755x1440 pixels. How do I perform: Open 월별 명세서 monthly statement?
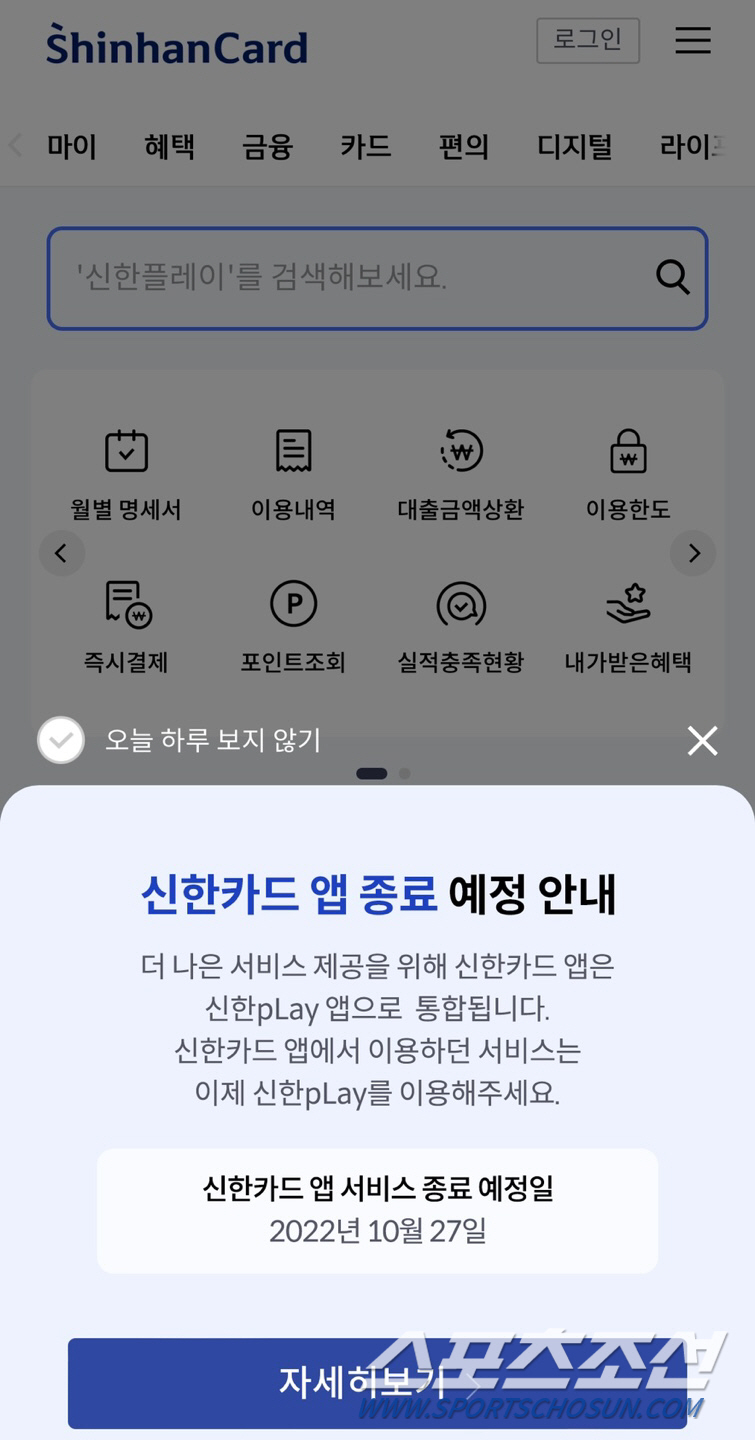(126, 474)
